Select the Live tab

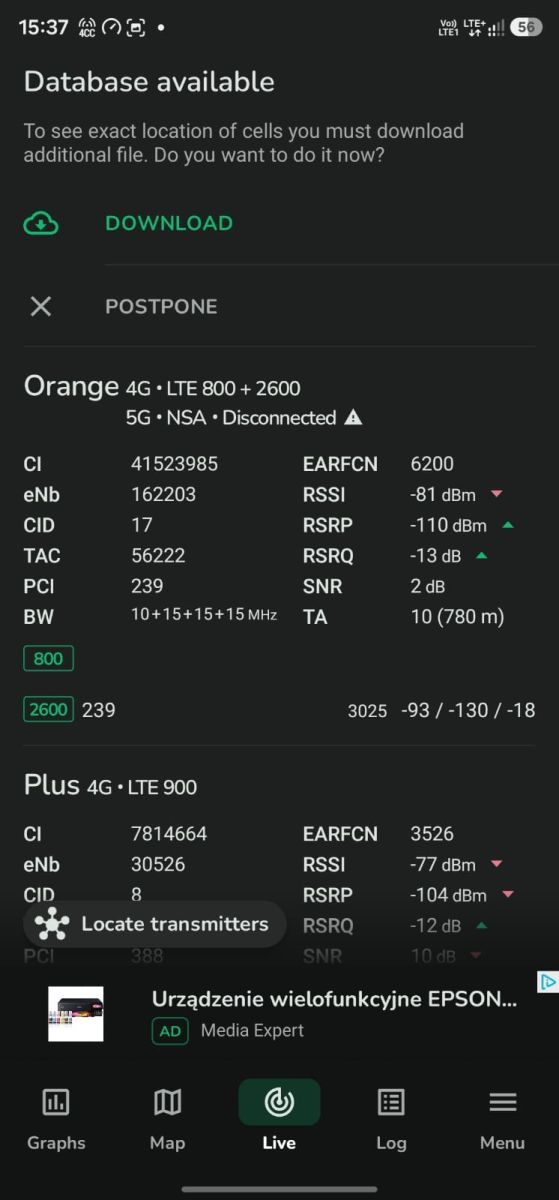coord(279,1118)
